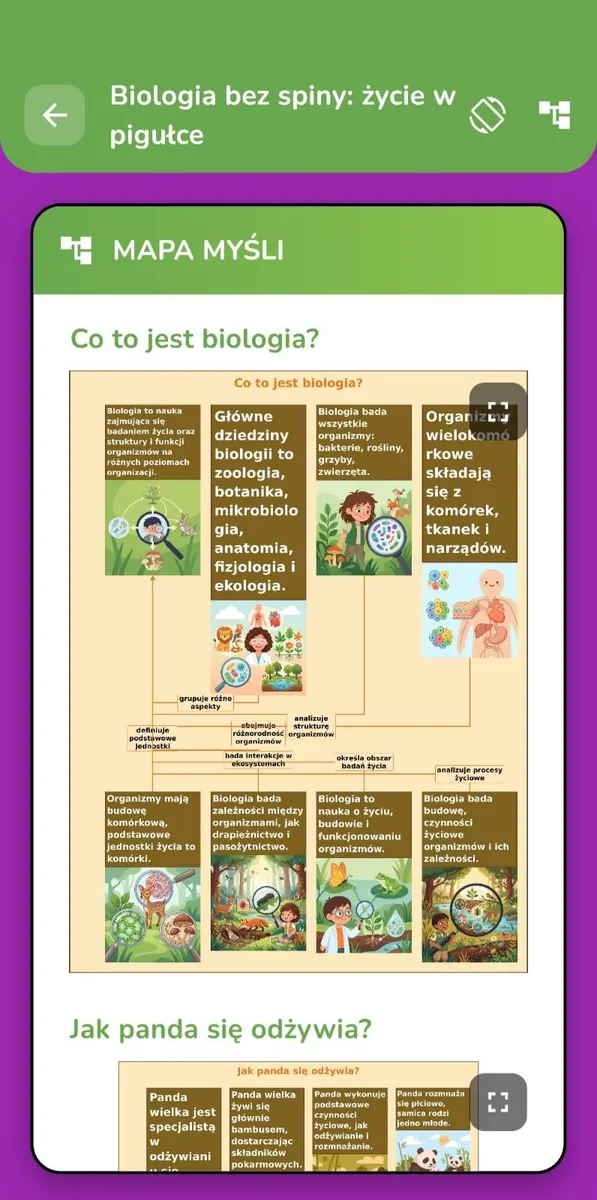Expand 'Co to jest biologia?' map to fullscreen
Viewport: 597px width, 1200px height.
coord(498,412)
